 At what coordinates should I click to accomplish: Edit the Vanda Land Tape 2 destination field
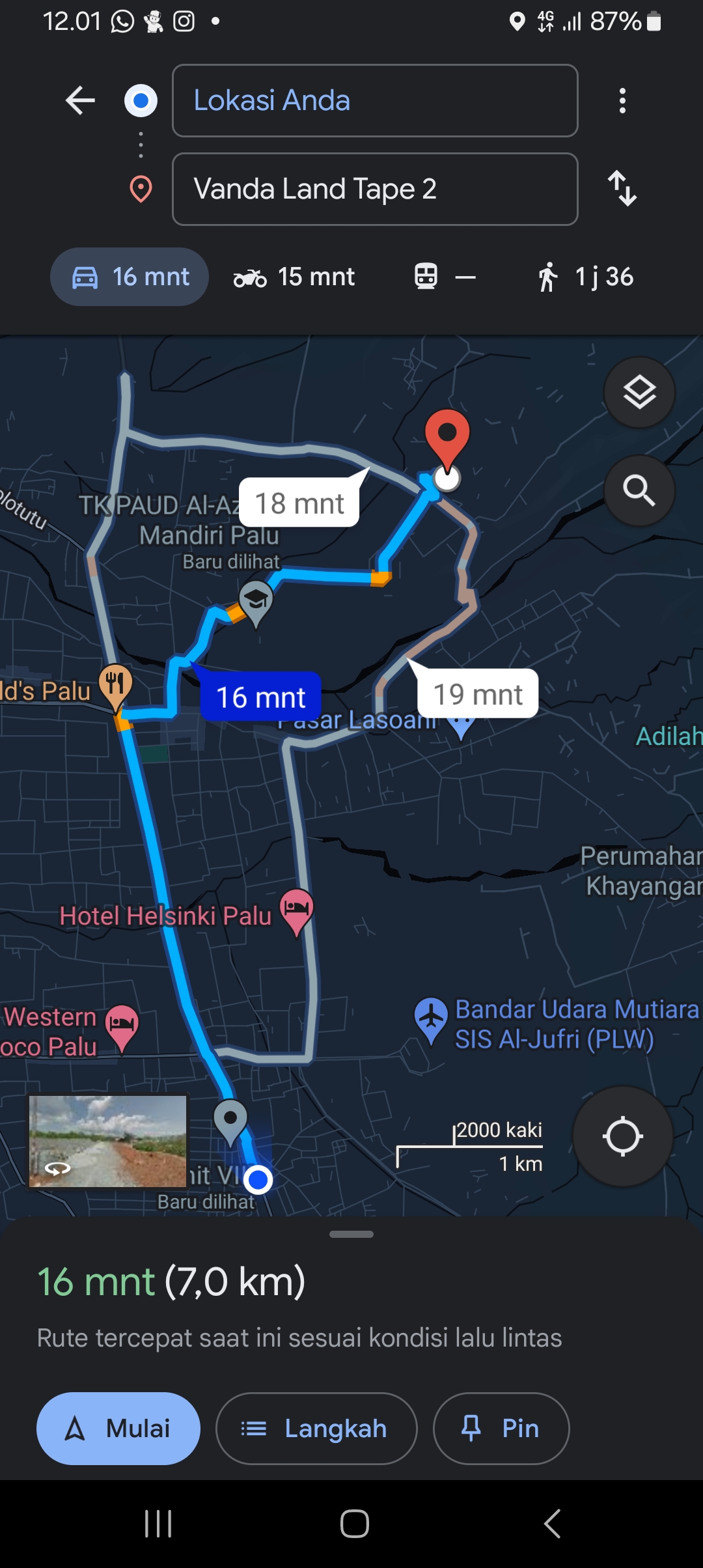[375, 189]
